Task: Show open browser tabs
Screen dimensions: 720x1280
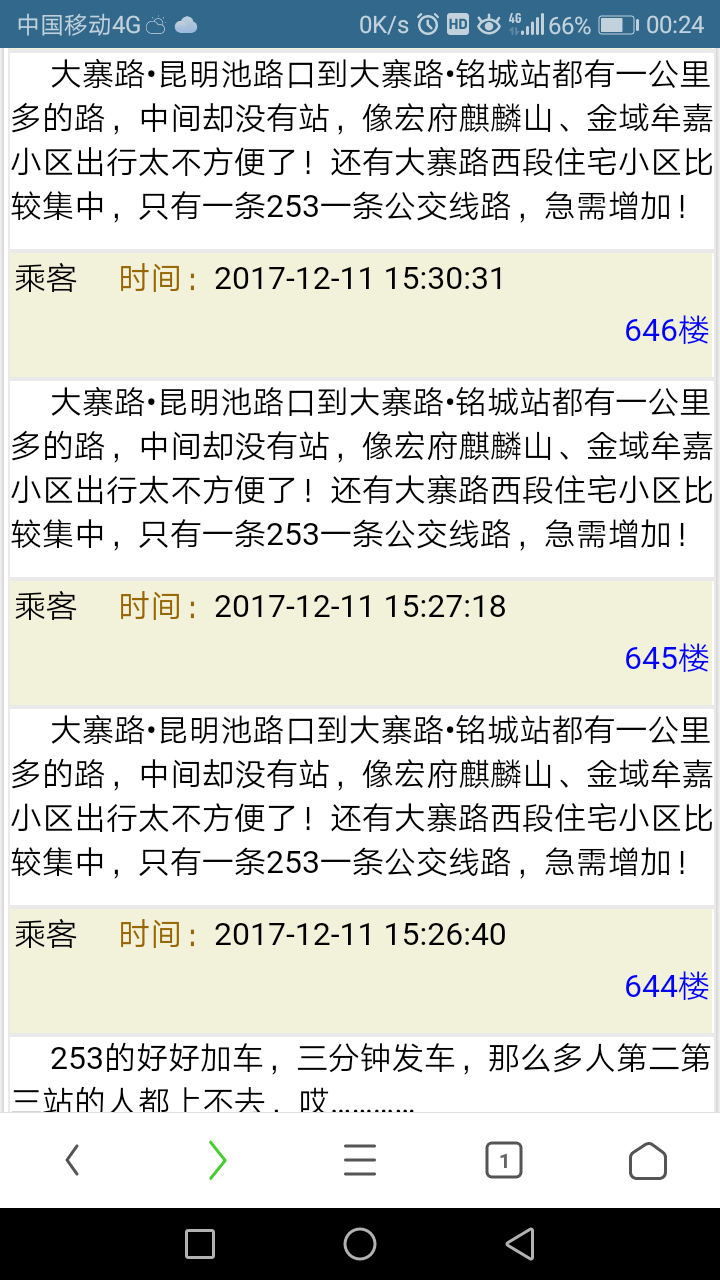Action: 504,1160
